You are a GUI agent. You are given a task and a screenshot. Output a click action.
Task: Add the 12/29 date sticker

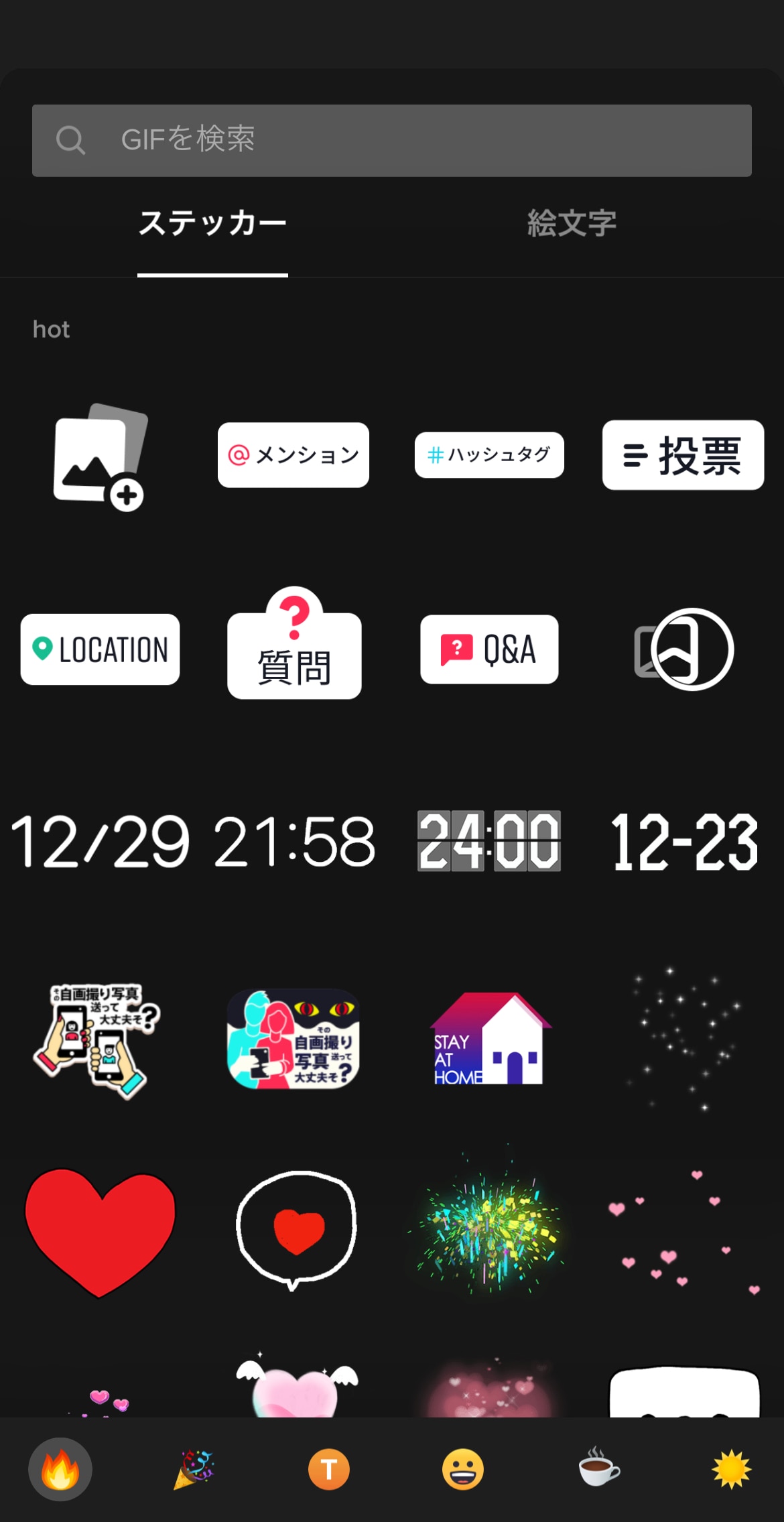coord(100,842)
